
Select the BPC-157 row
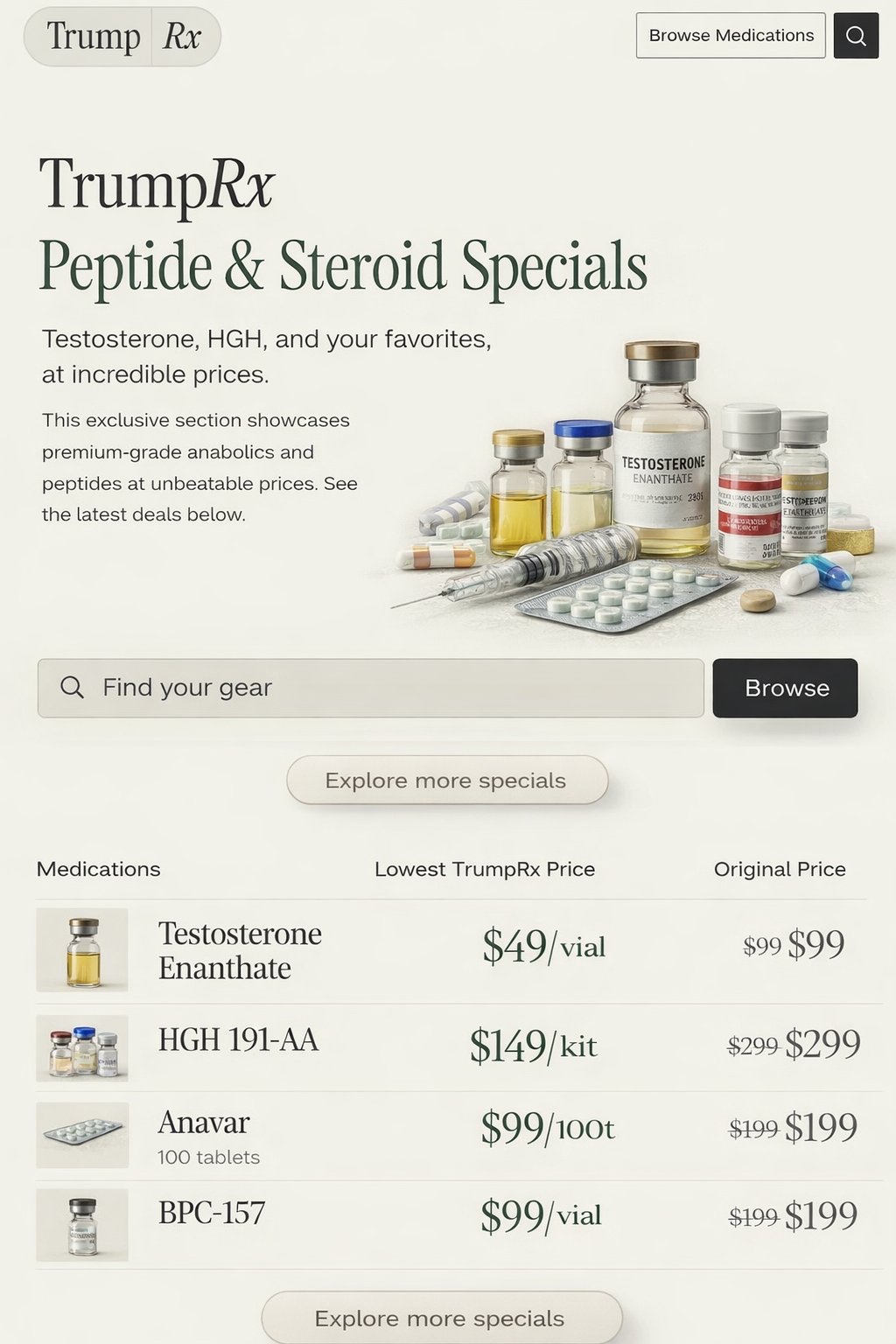[x=451, y=1224]
